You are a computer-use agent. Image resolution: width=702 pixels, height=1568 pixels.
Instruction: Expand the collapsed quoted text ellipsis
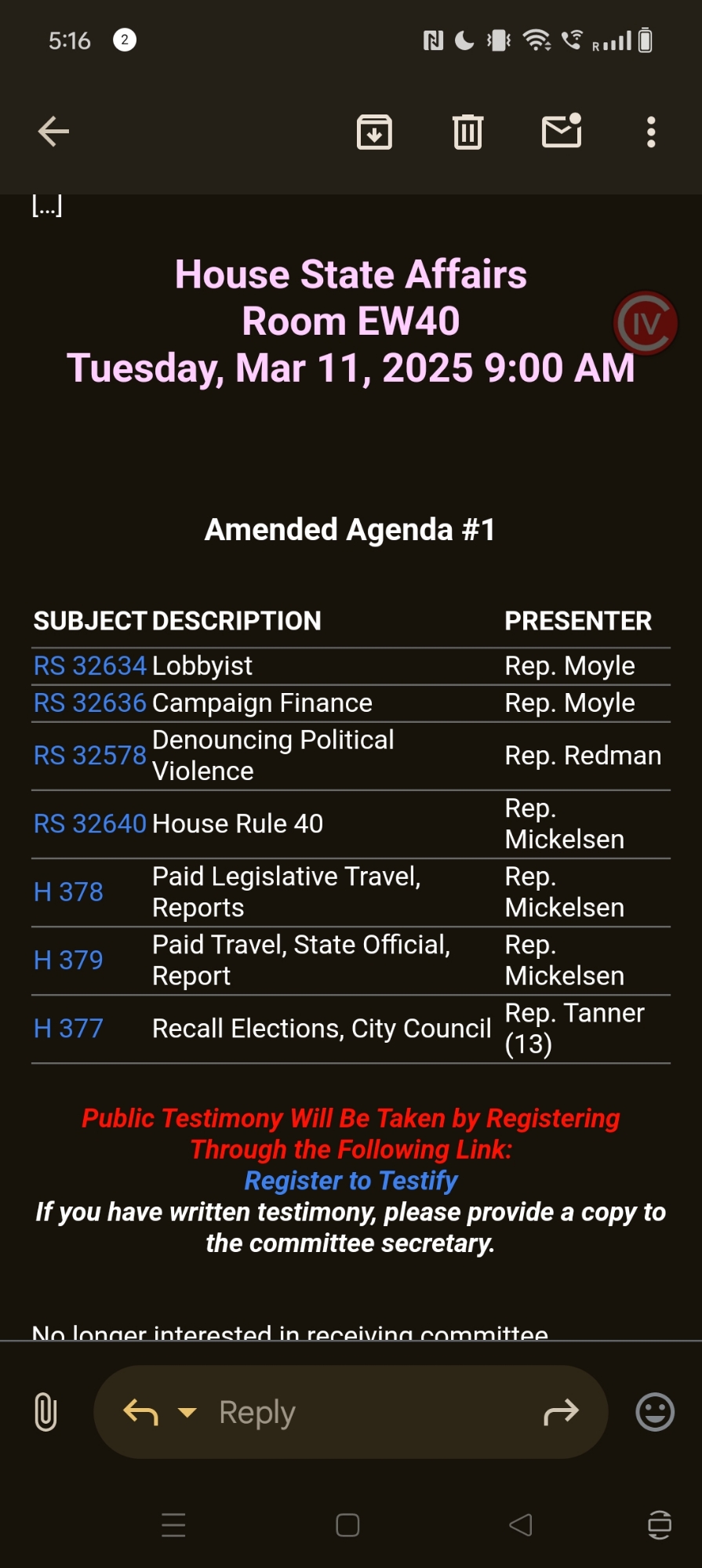(47, 206)
